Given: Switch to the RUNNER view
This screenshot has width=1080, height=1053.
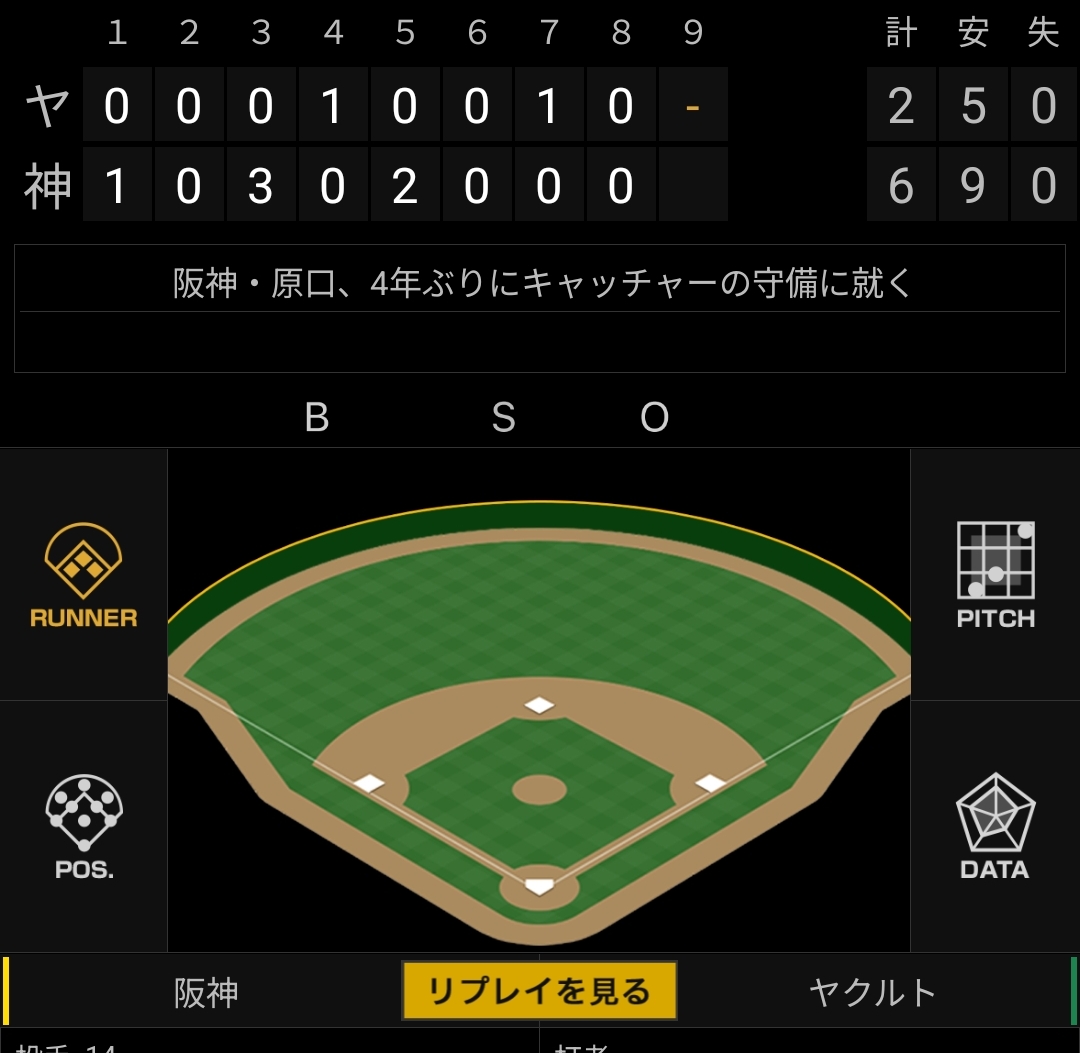Looking at the screenshot, I should [84, 575].
